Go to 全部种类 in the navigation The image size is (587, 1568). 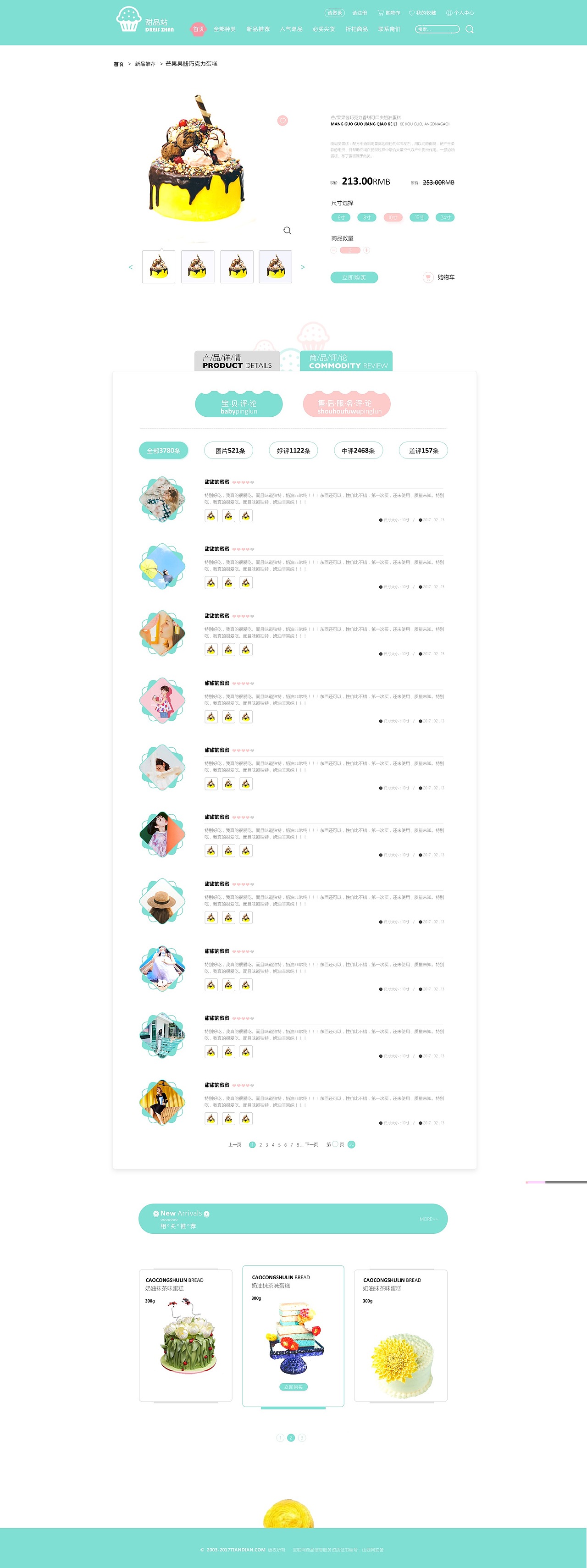coord(224,29)
